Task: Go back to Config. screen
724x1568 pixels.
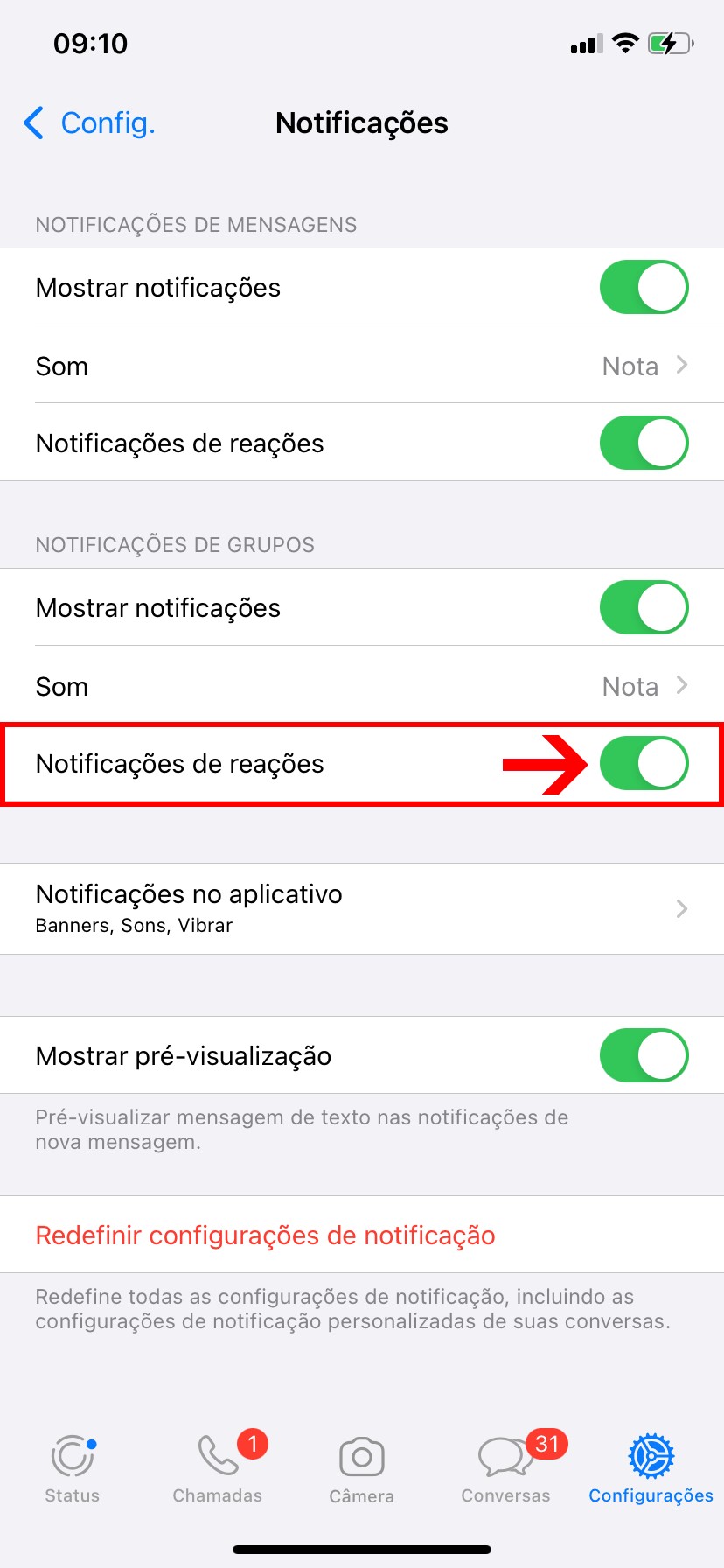Action: click(89, 123)
